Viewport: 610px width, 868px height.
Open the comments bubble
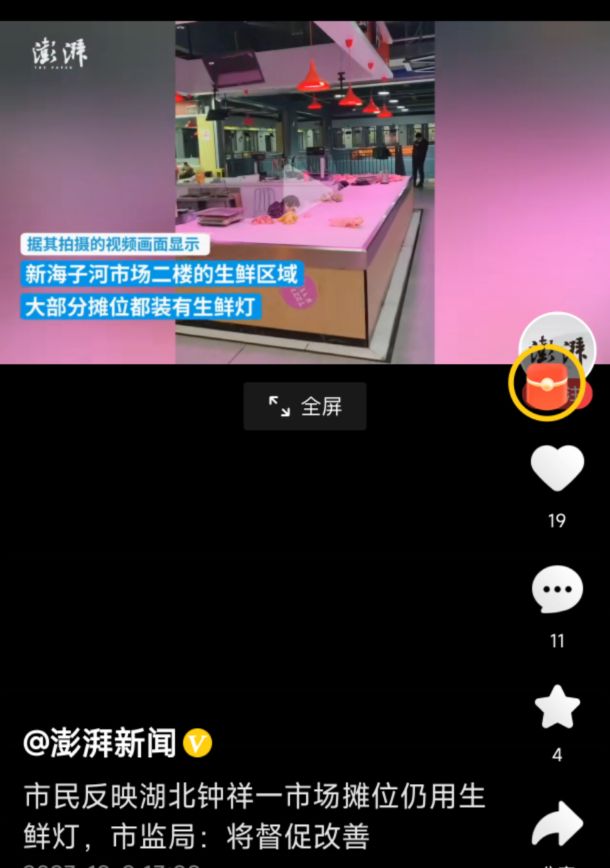pos(557,589)
